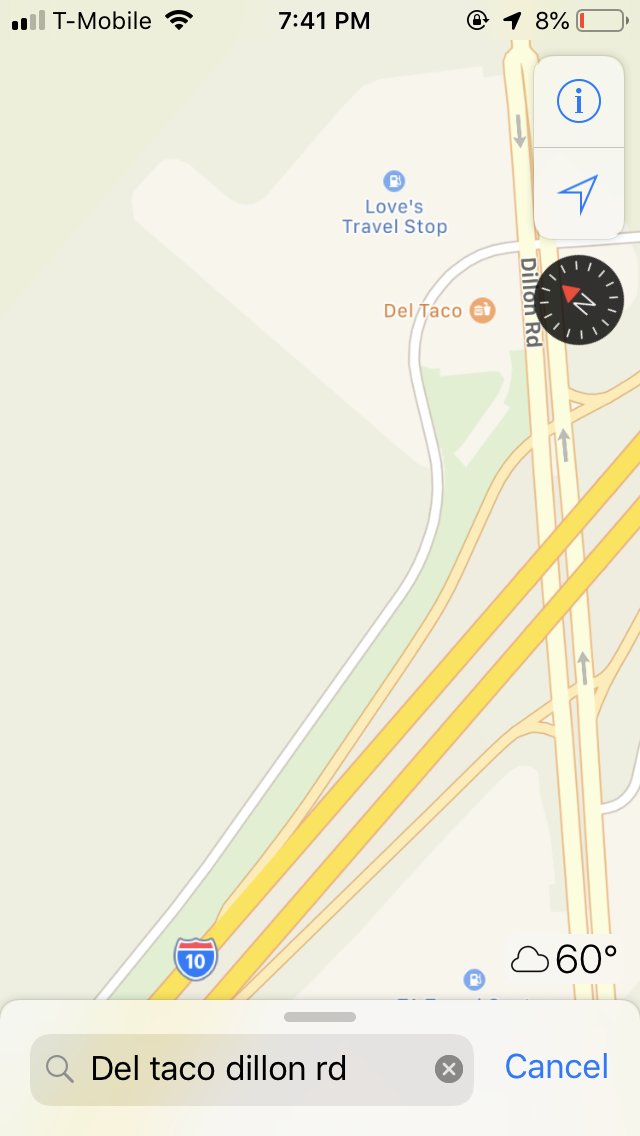Select Love's Travel Stop on the map
The image size is (640, 1136).
tap(394, 206)
